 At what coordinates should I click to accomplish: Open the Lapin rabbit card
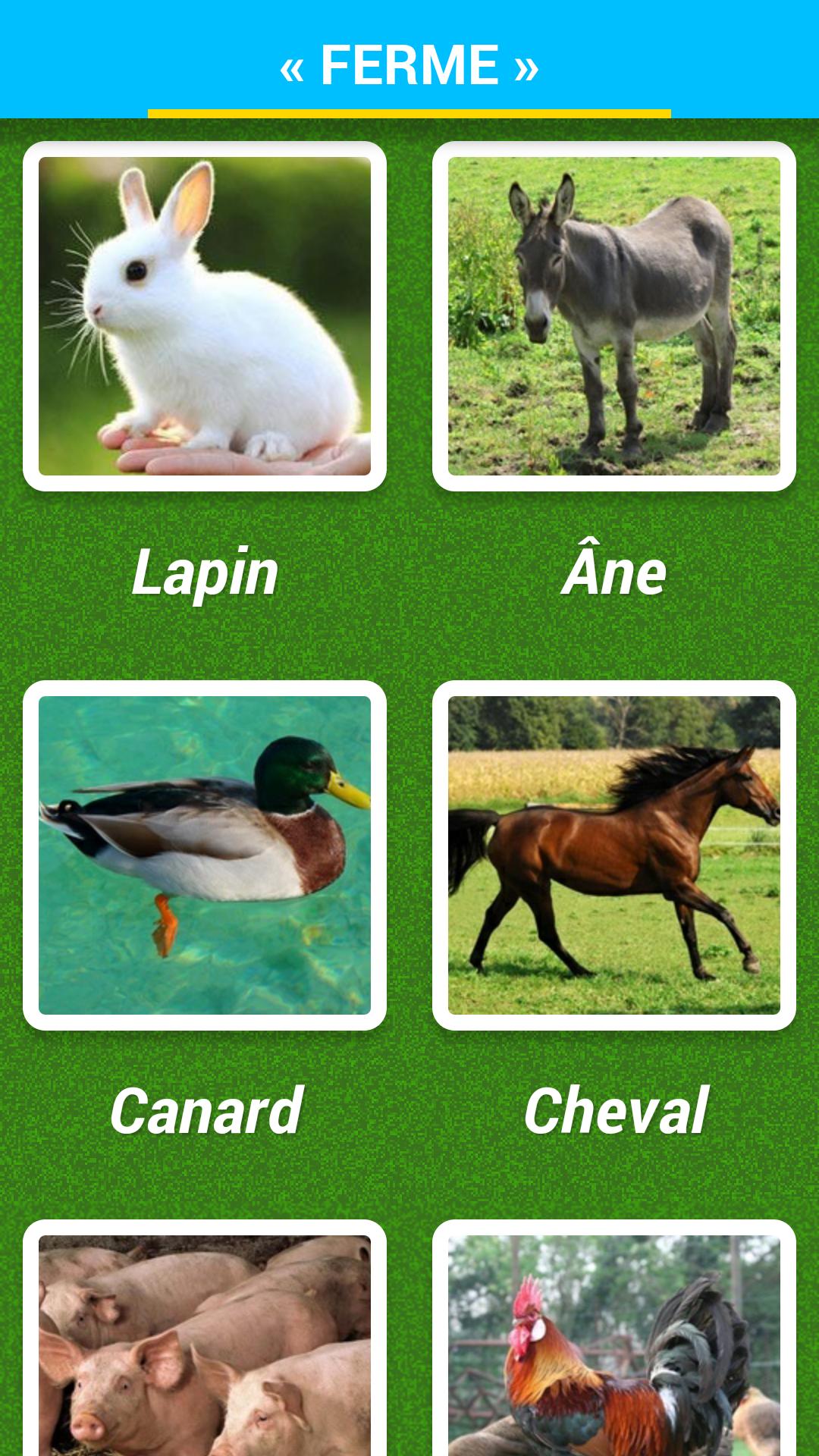(205, 316)
